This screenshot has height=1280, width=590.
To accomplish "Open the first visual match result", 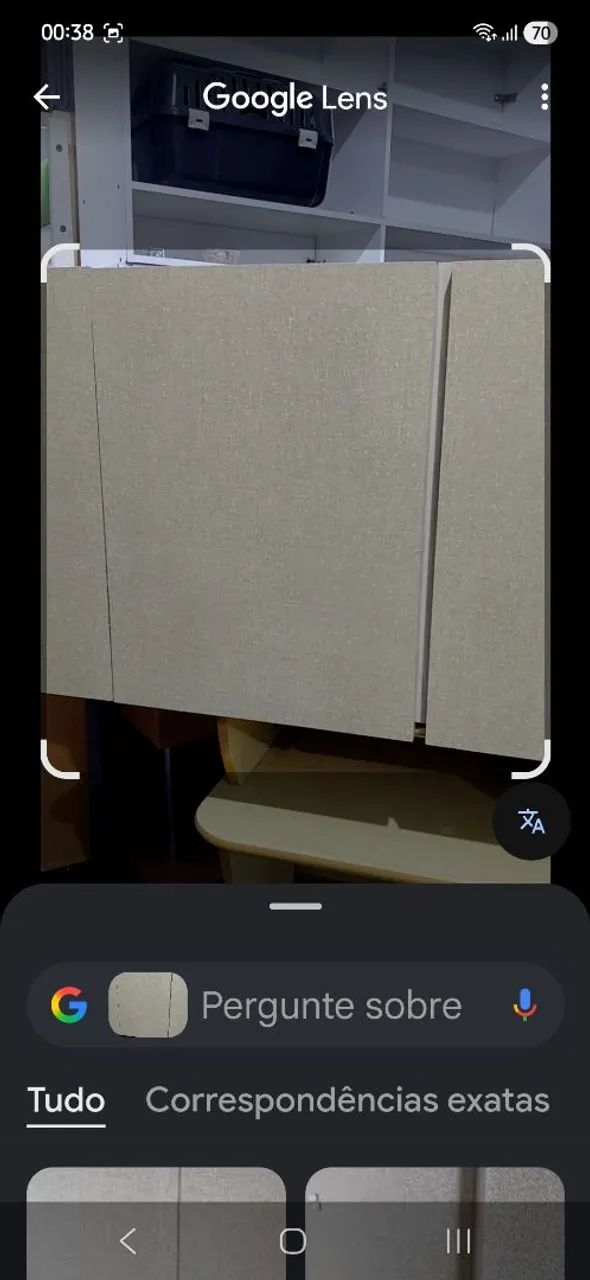I will click(x=156, y=1185).
